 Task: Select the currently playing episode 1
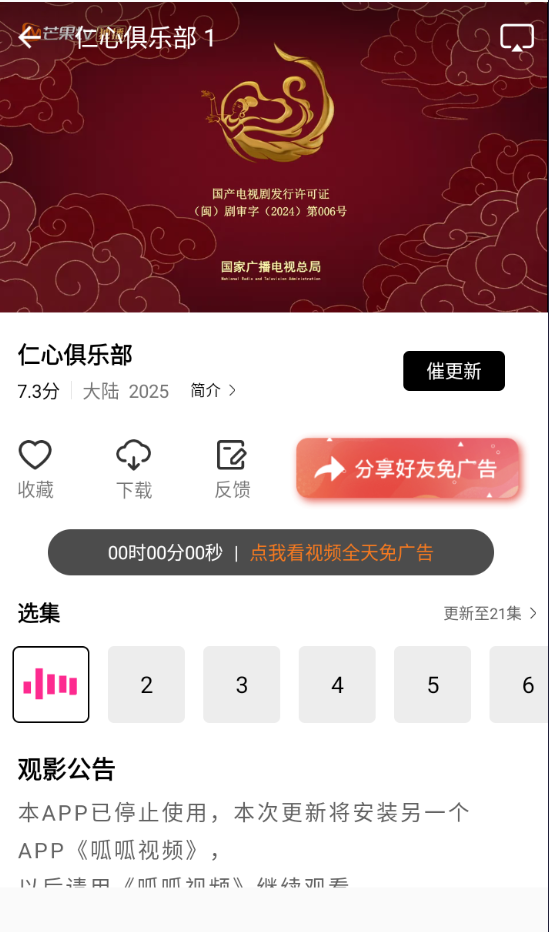tap(51, 685)
